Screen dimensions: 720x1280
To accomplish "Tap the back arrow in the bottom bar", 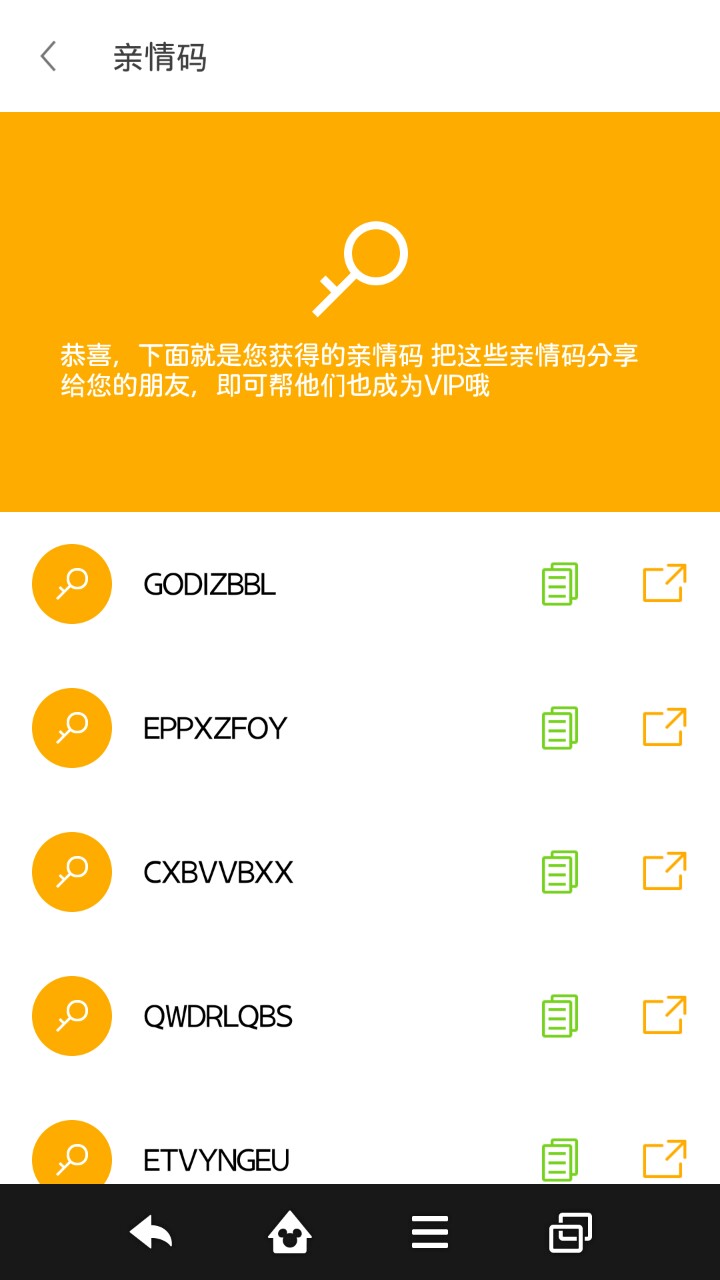I will pos(151,1232).
